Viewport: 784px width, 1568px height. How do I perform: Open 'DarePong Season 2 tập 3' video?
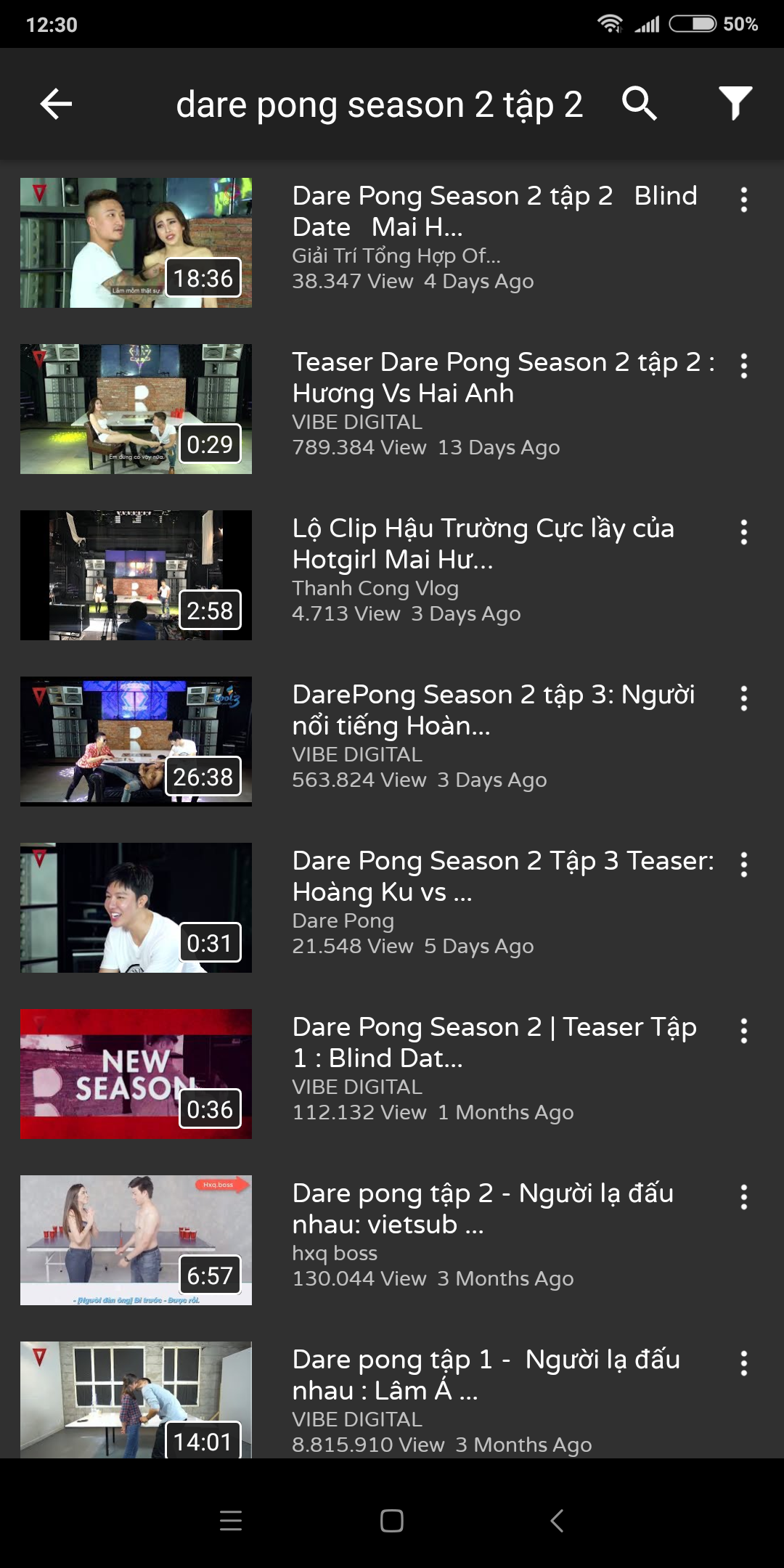494,710
